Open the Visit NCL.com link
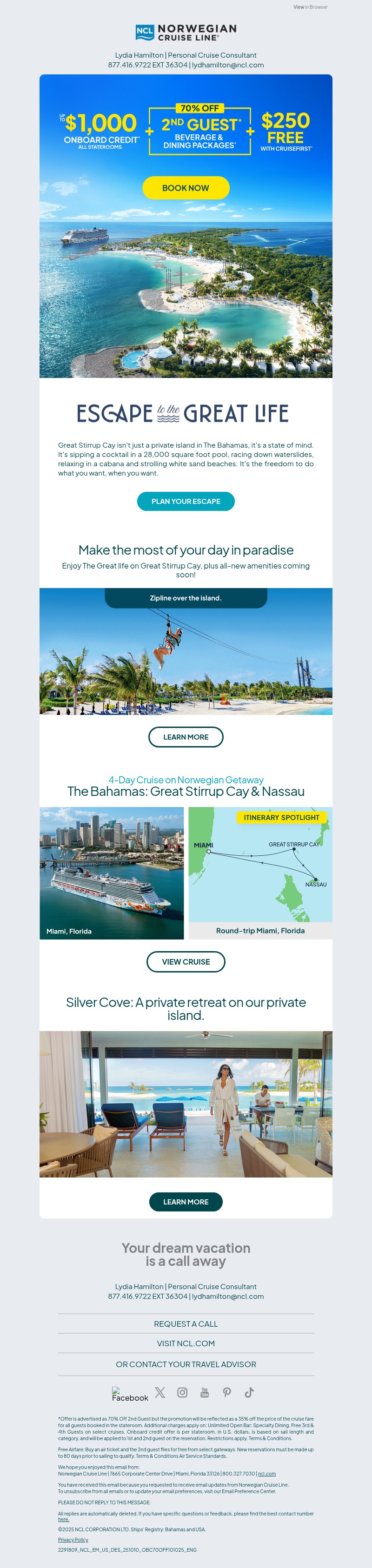The height and width of the screenshot is (1568, 372). [x=186, y=1343]
